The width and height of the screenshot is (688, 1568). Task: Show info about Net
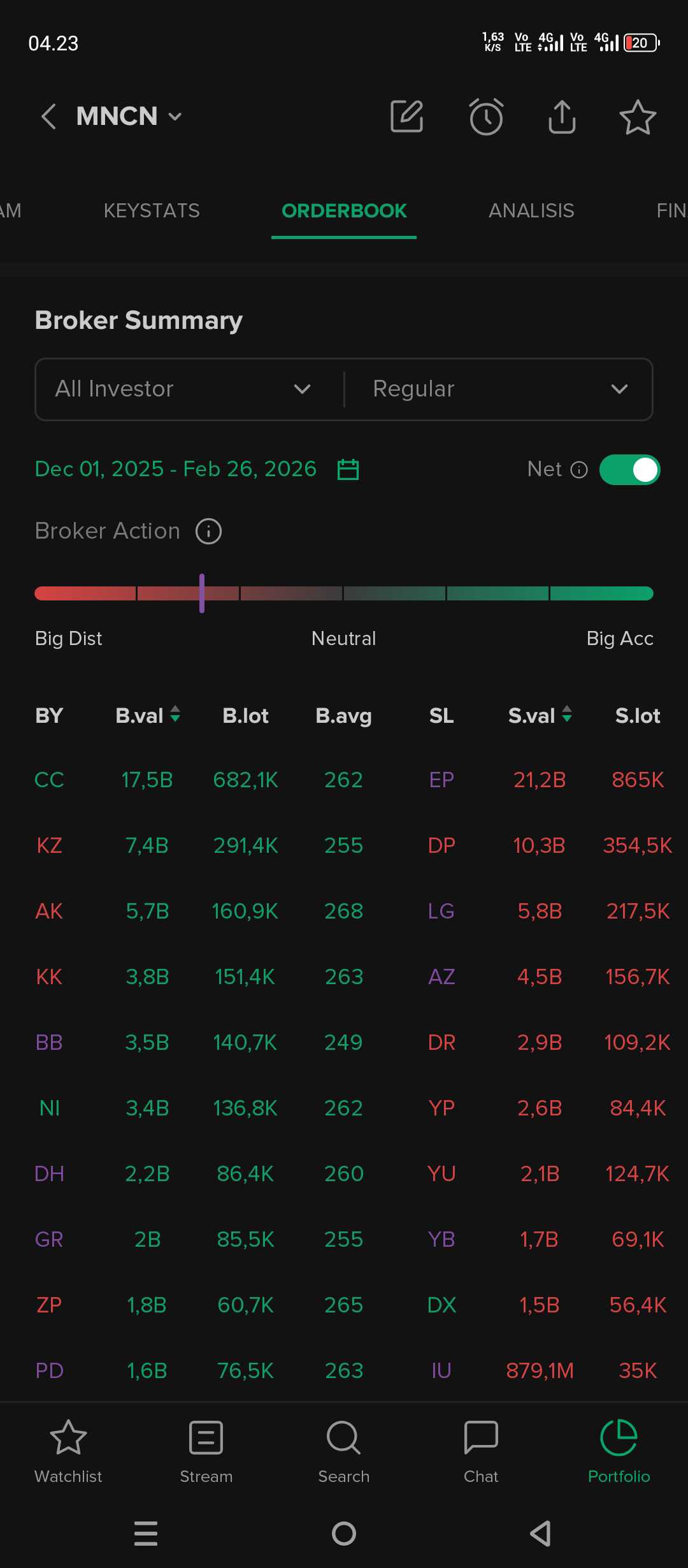(579, 470)
